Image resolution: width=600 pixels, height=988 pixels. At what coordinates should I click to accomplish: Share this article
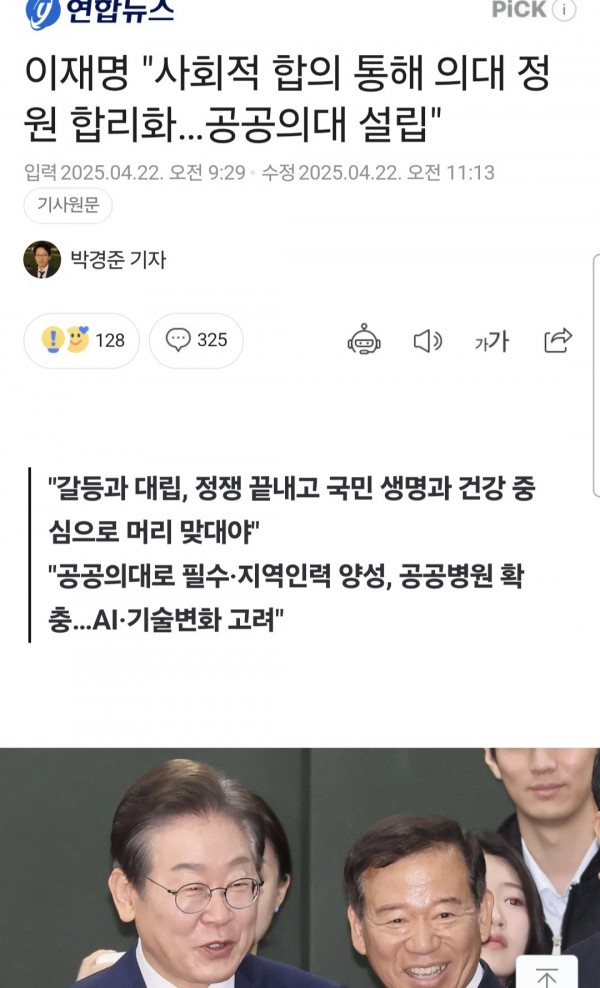pos(557,340)
